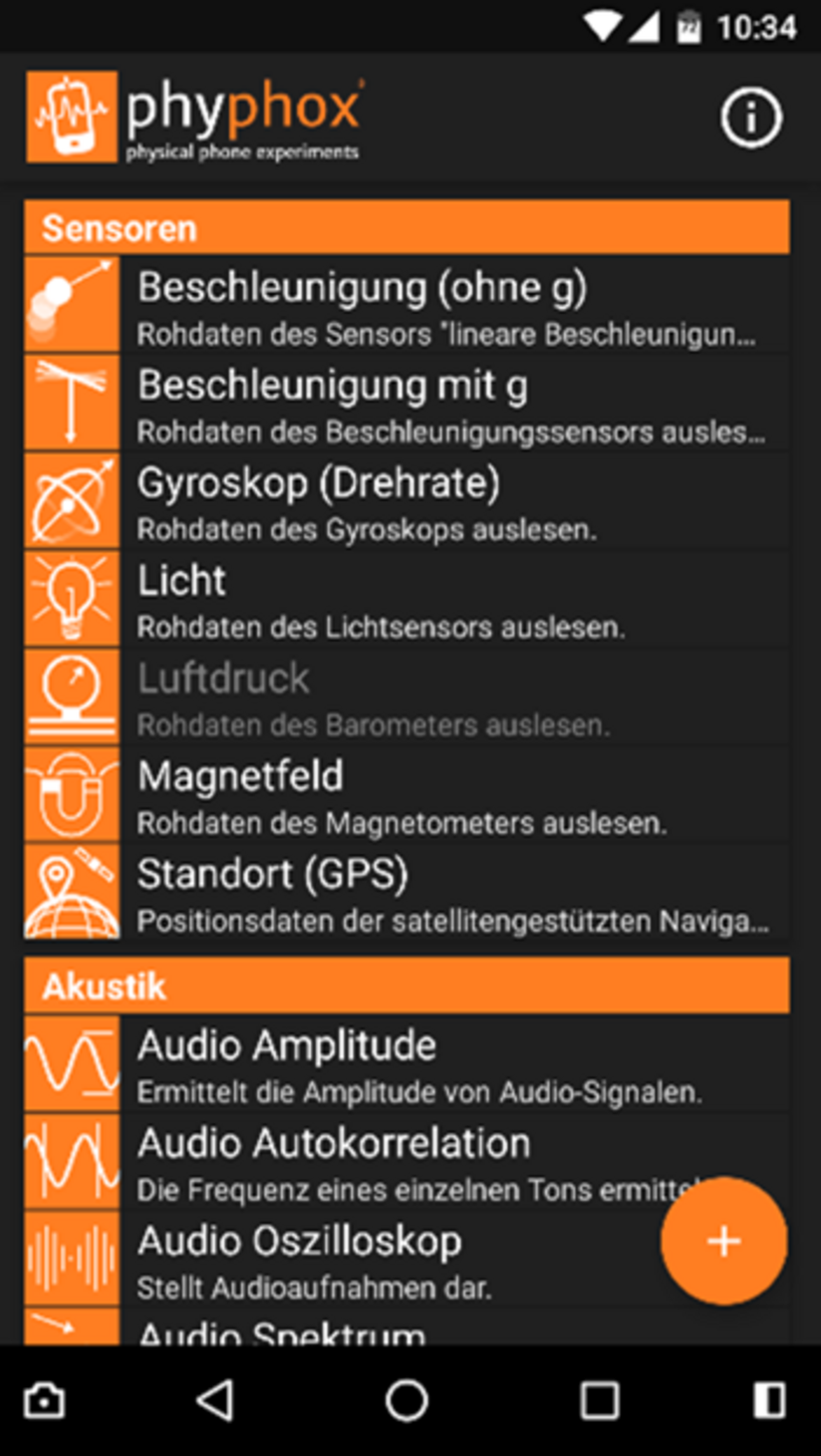Open the info icon in the header
Viewport: 821px width, 1456px height.
(x=751, y=118)
